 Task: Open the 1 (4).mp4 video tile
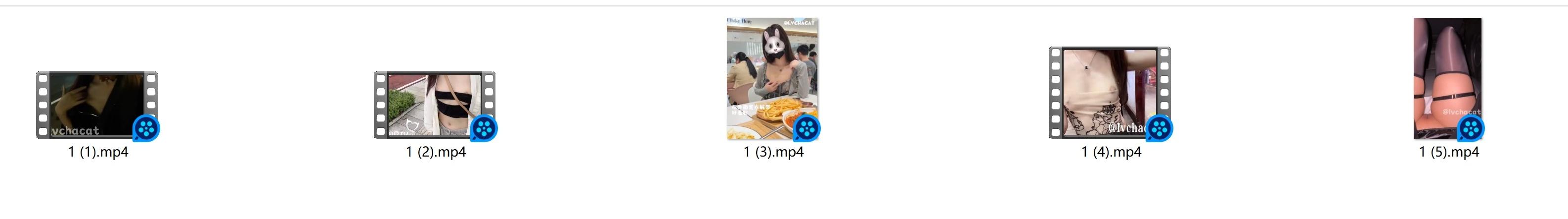pos(1110,93)
